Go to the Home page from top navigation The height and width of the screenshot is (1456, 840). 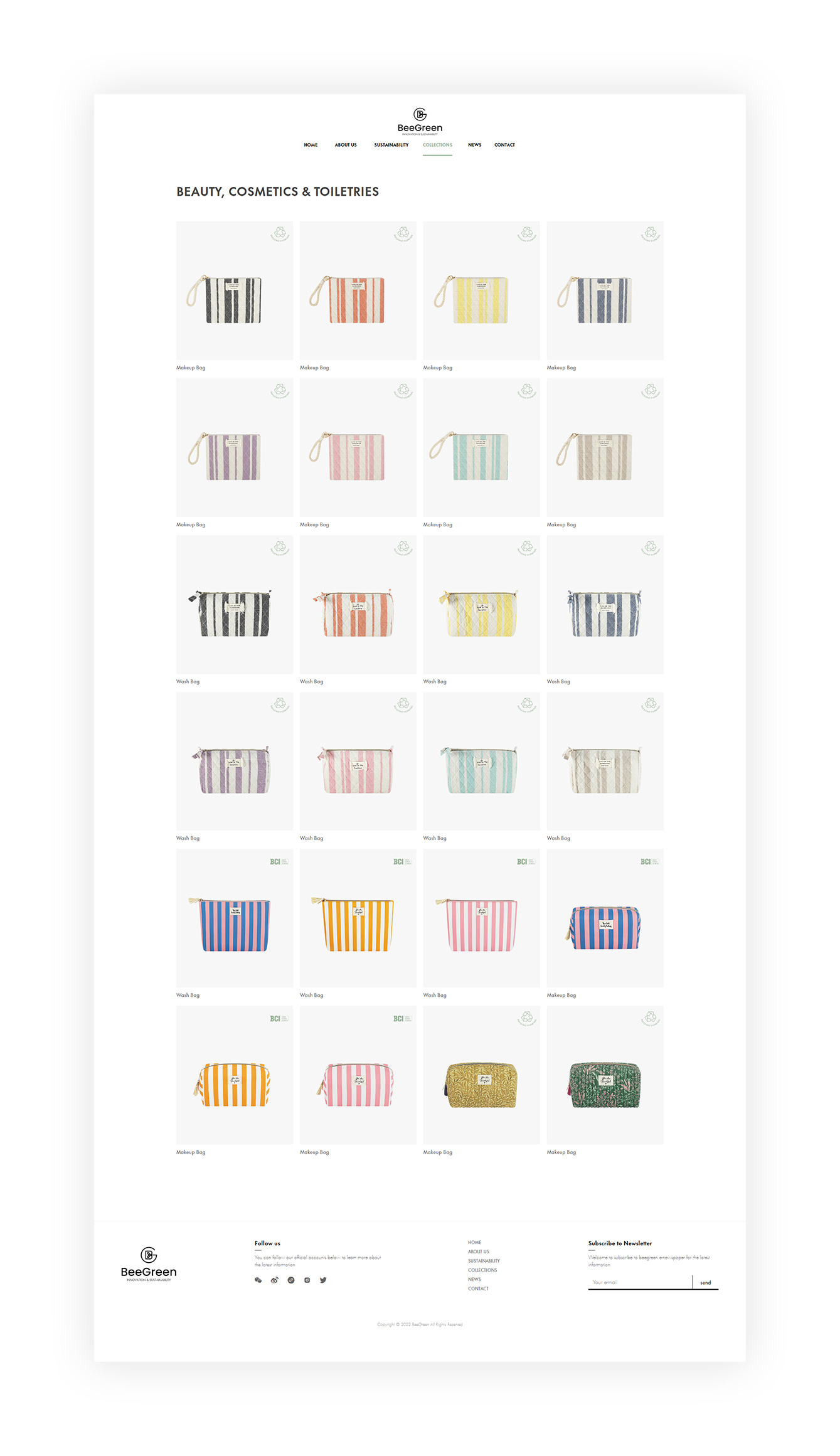click(x=311, y=145)
